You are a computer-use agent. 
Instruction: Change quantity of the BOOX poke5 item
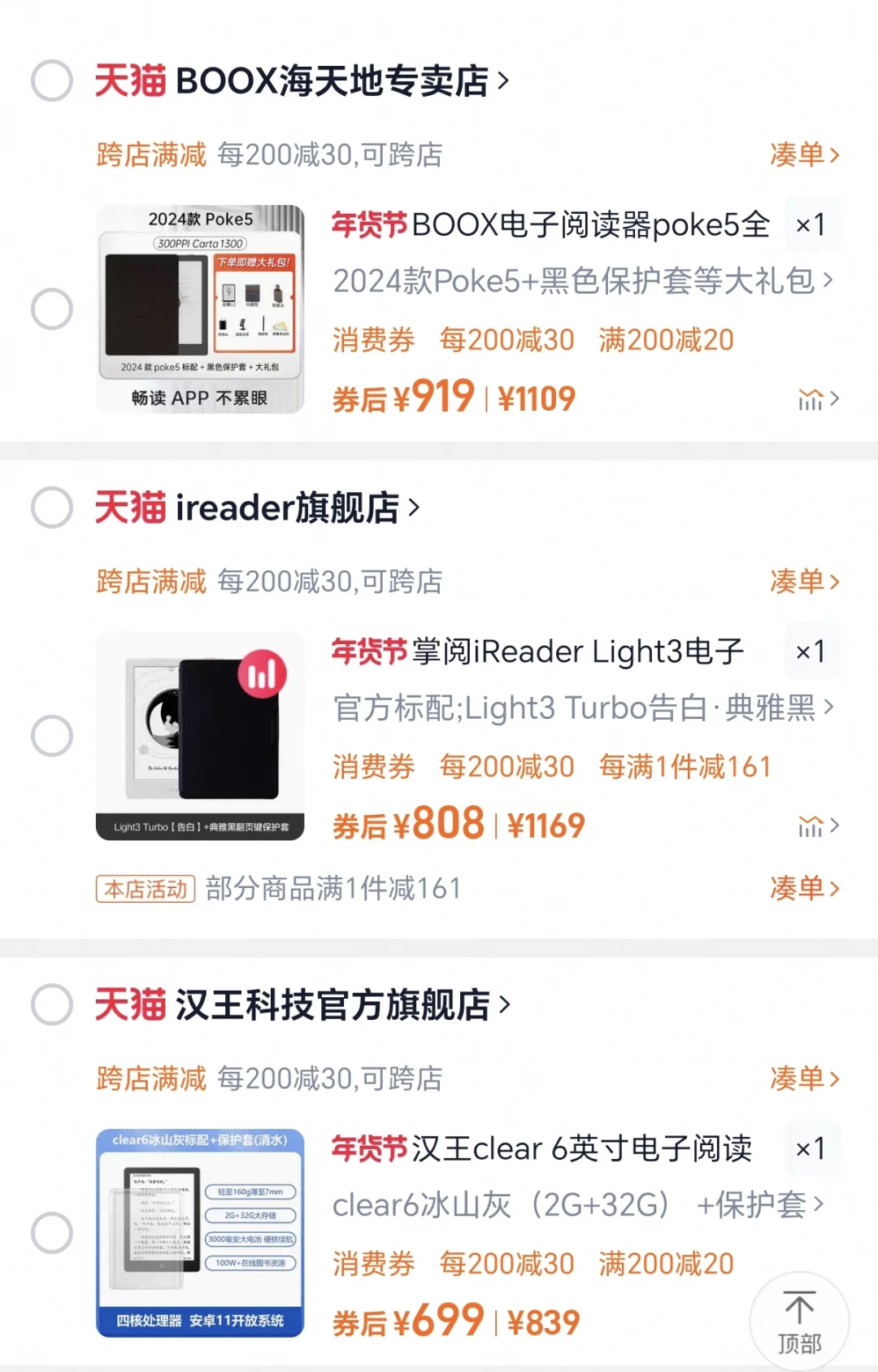(x=811, y=224)
